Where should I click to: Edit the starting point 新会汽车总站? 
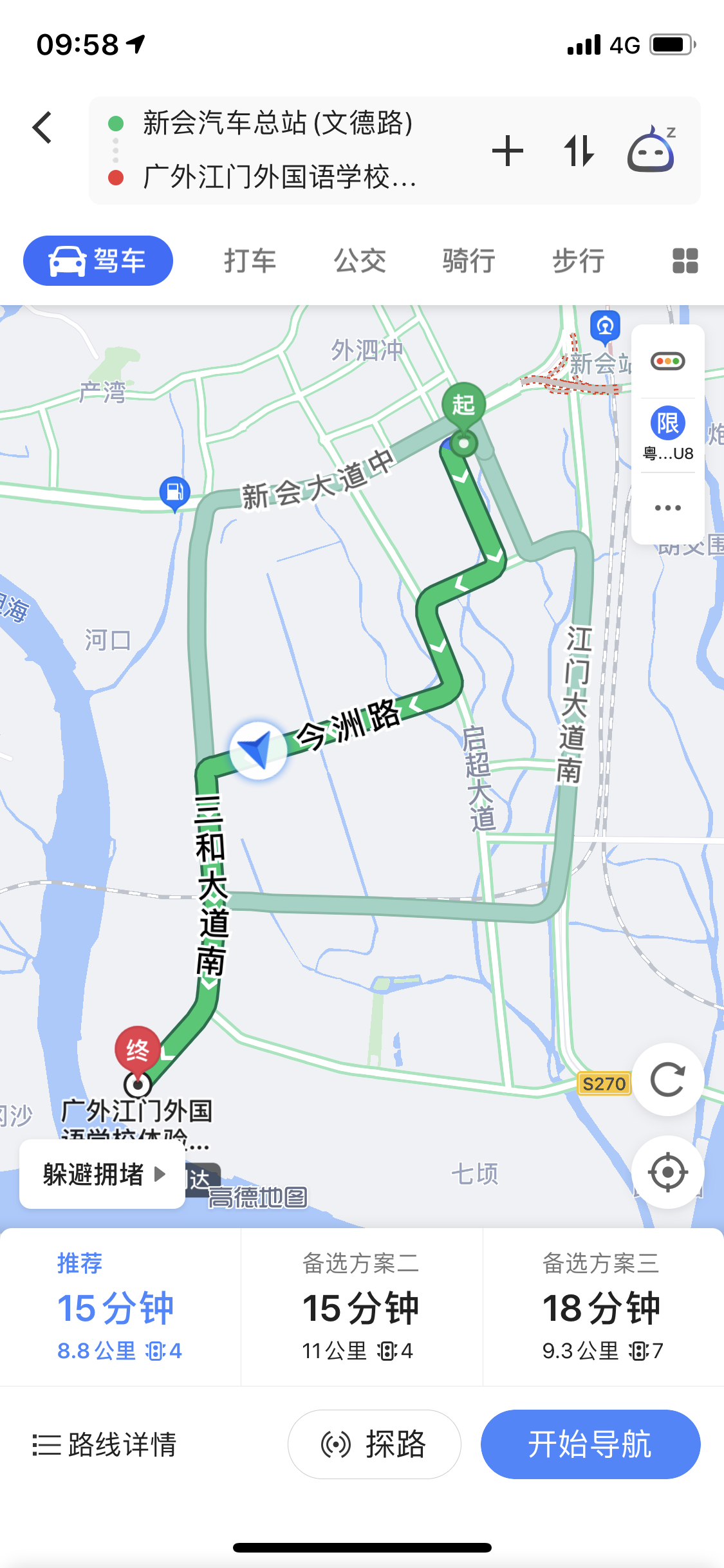click(277, 123)
